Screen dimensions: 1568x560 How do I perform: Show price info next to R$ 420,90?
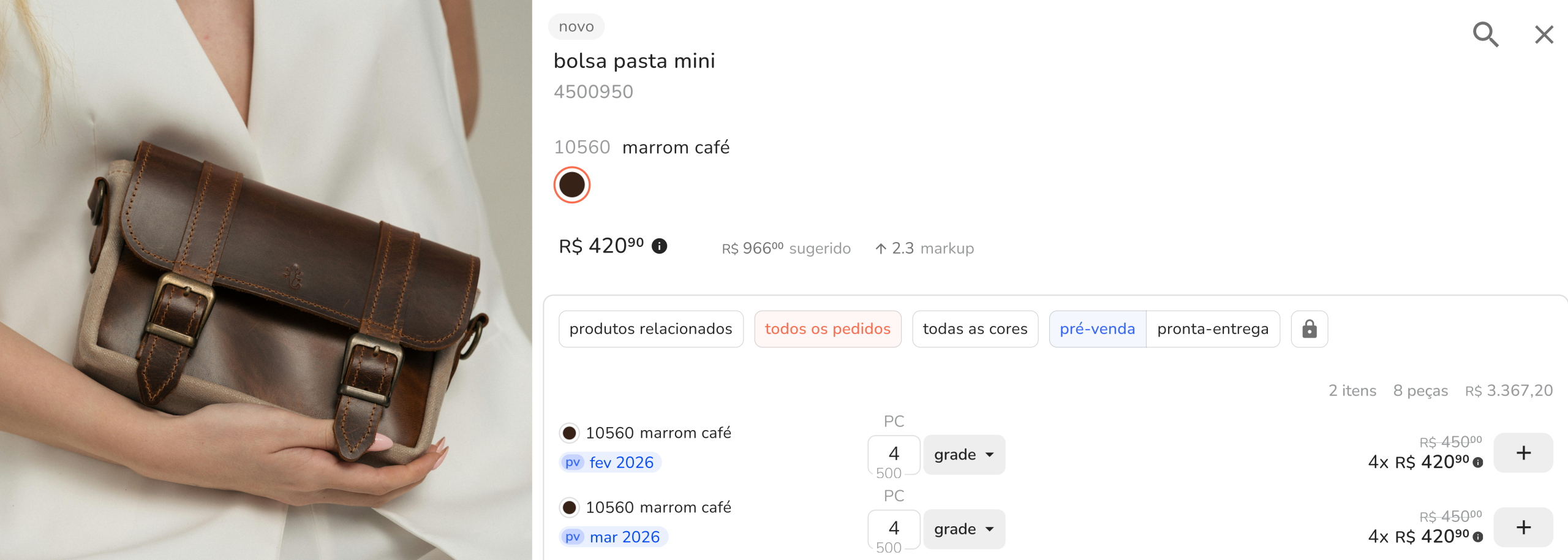tap(659, 246)
